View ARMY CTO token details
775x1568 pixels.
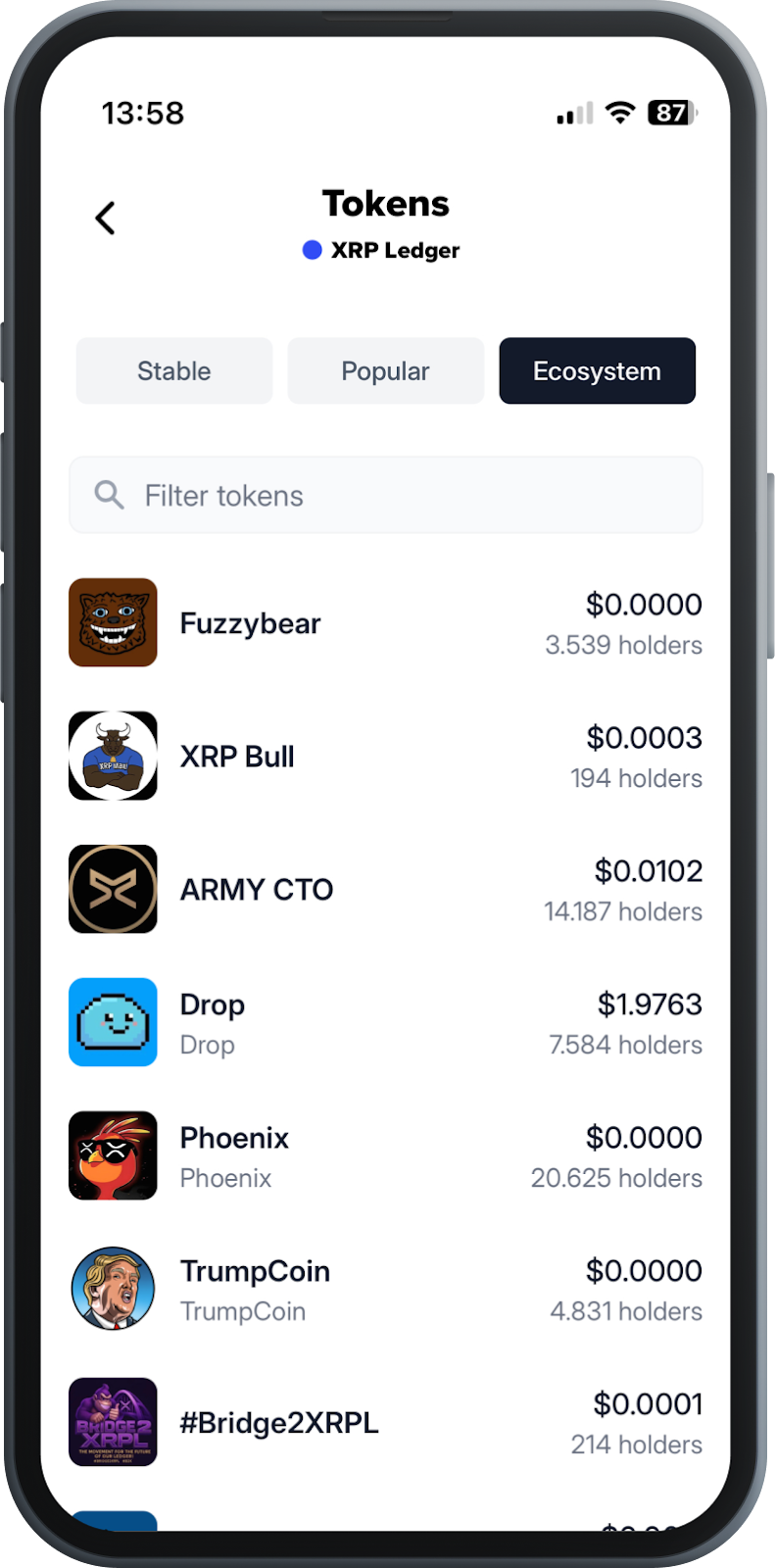tap(385, 890)
